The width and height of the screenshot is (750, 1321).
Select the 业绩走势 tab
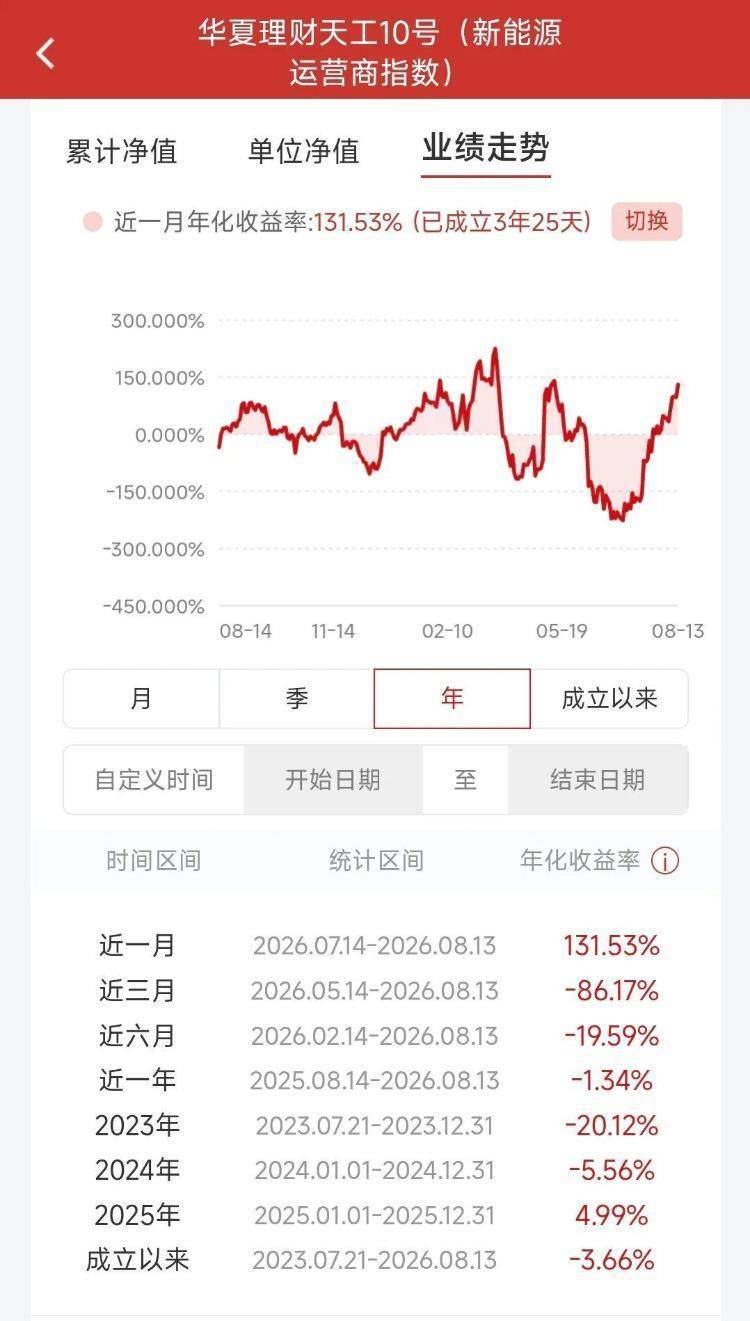(486, 149)
